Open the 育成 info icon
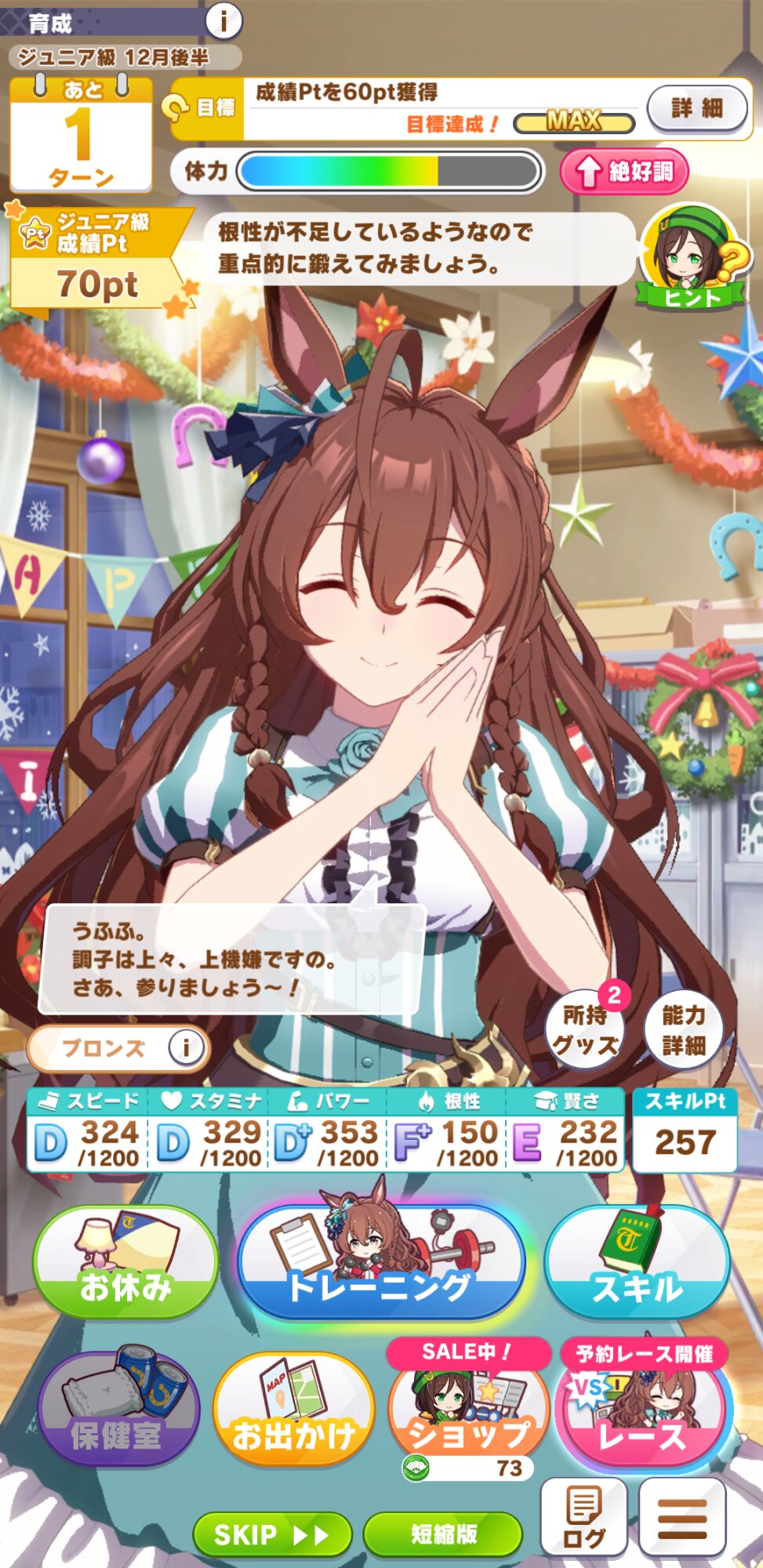763x1568 pixels. coord(223,20)
